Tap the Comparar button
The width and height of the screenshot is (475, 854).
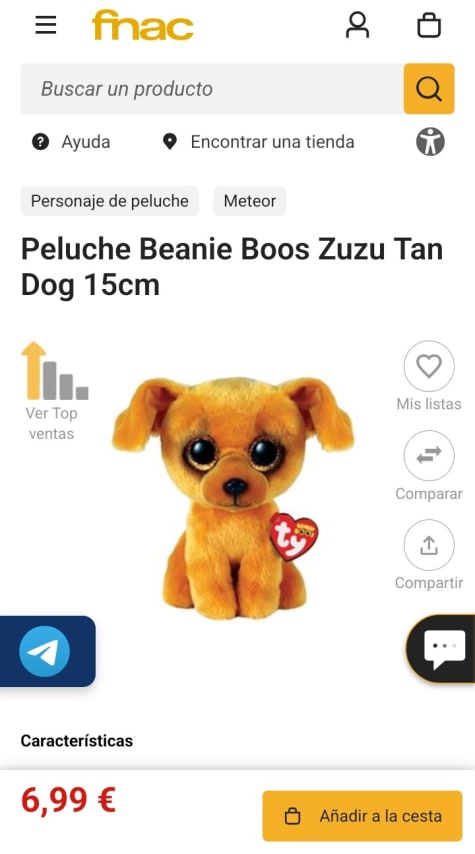point(429,466)
